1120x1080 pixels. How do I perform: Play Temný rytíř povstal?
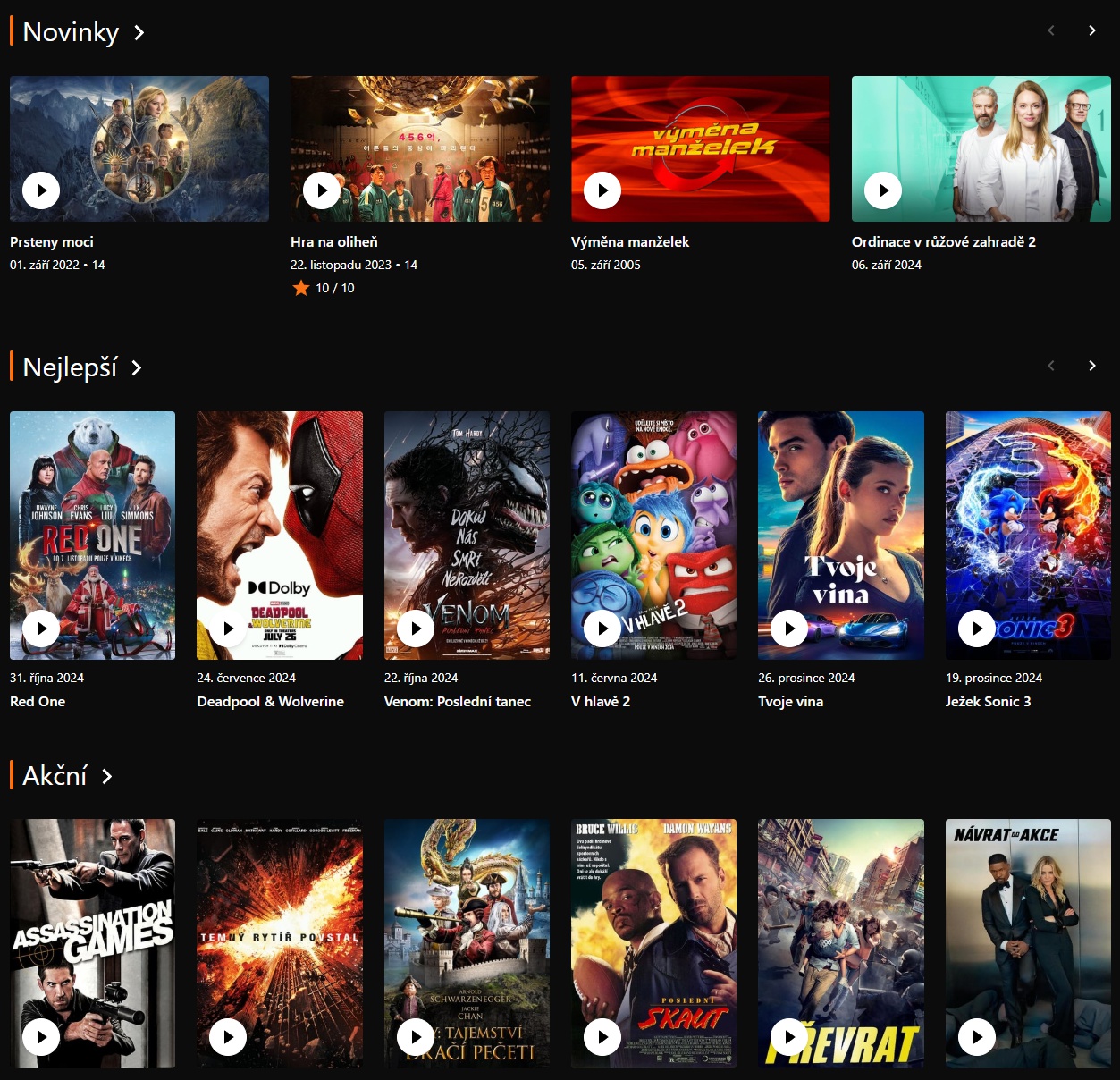click(x=228, y=1037)
